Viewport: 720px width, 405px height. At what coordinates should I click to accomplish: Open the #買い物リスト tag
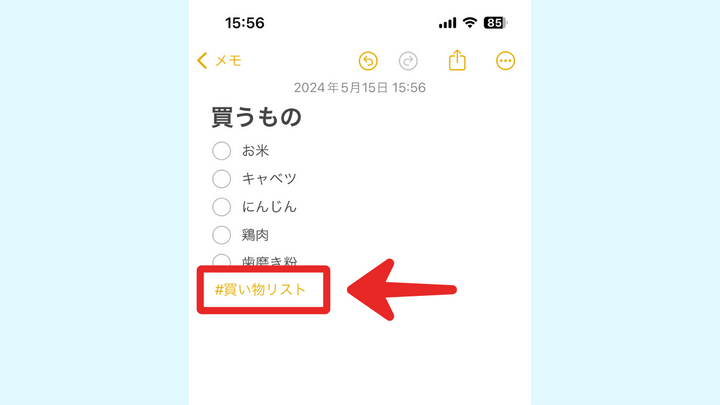pos(260,290)
